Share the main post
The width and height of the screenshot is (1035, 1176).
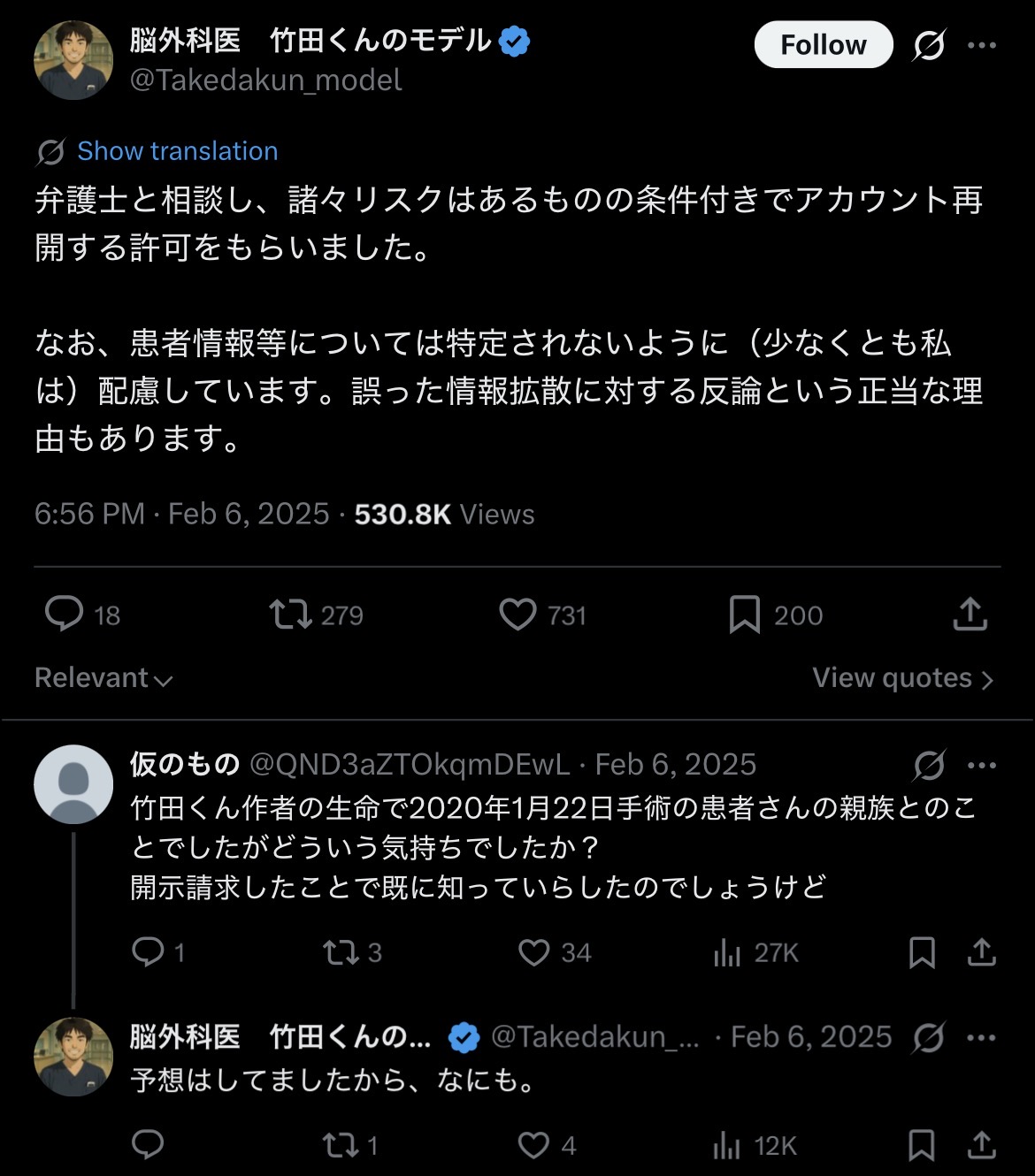click(x=970, y=614)
